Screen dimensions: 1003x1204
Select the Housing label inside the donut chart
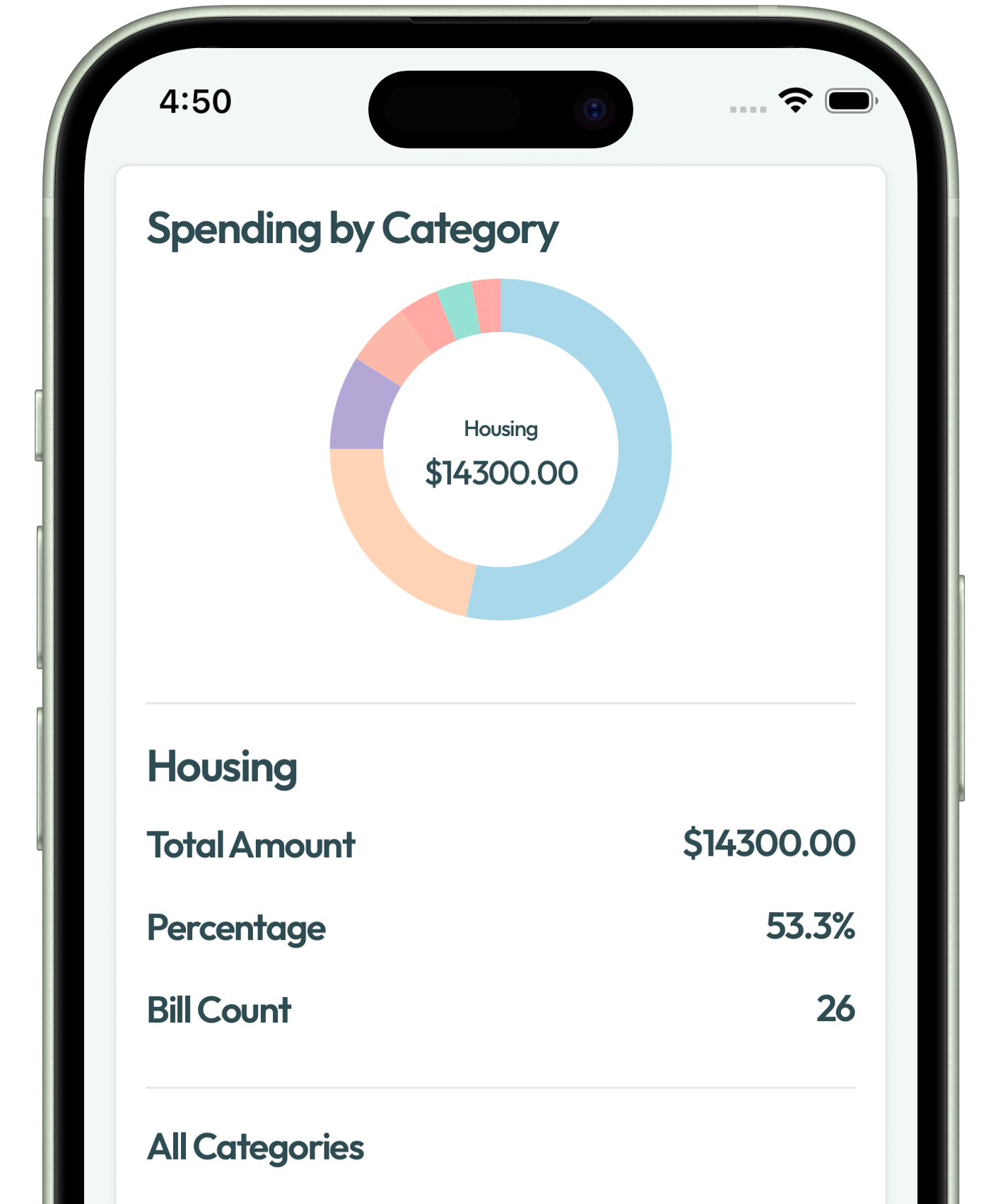[500, 428]
